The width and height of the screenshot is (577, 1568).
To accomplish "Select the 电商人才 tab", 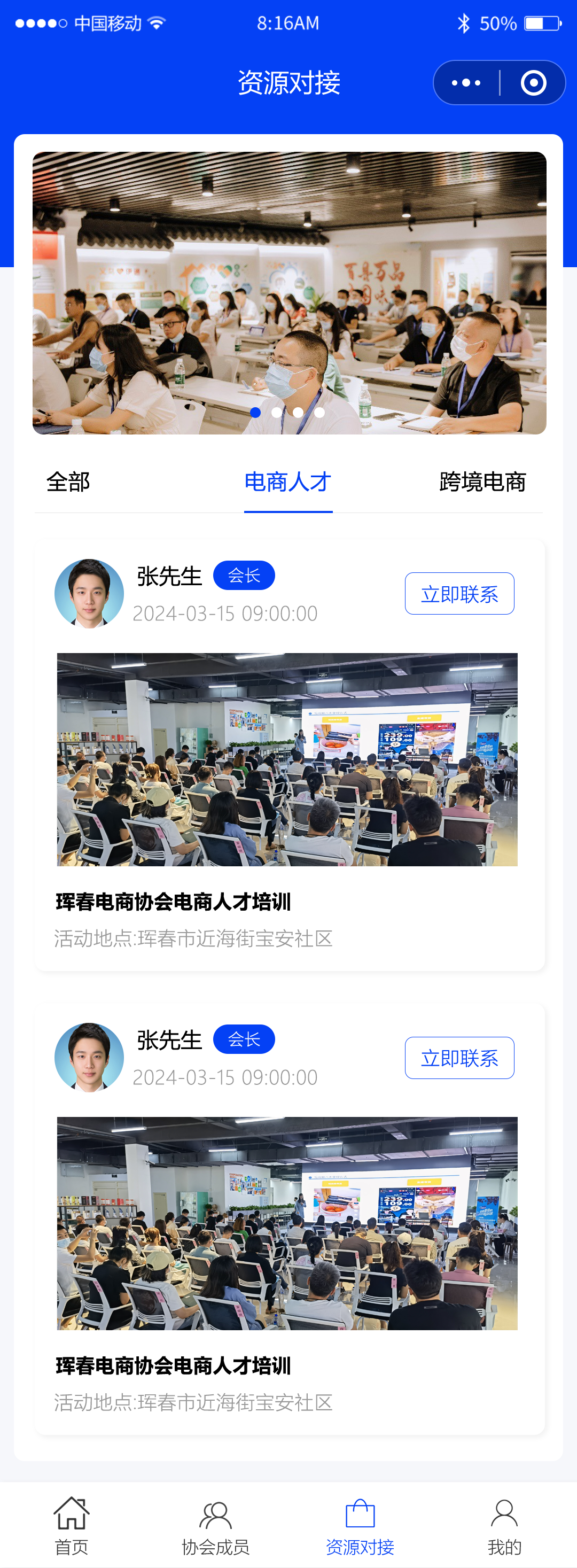I will [288, 482].
